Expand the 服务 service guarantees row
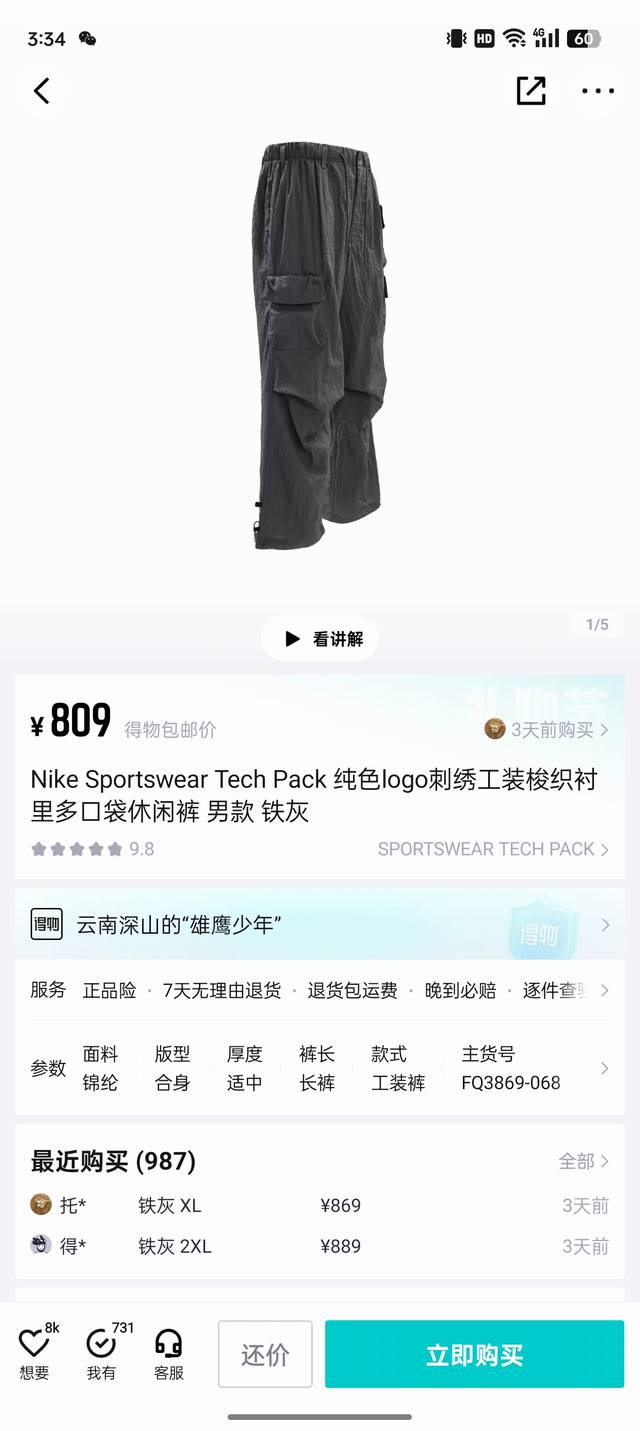Viewport: 640px width, 1431px height. coord(604,990)
